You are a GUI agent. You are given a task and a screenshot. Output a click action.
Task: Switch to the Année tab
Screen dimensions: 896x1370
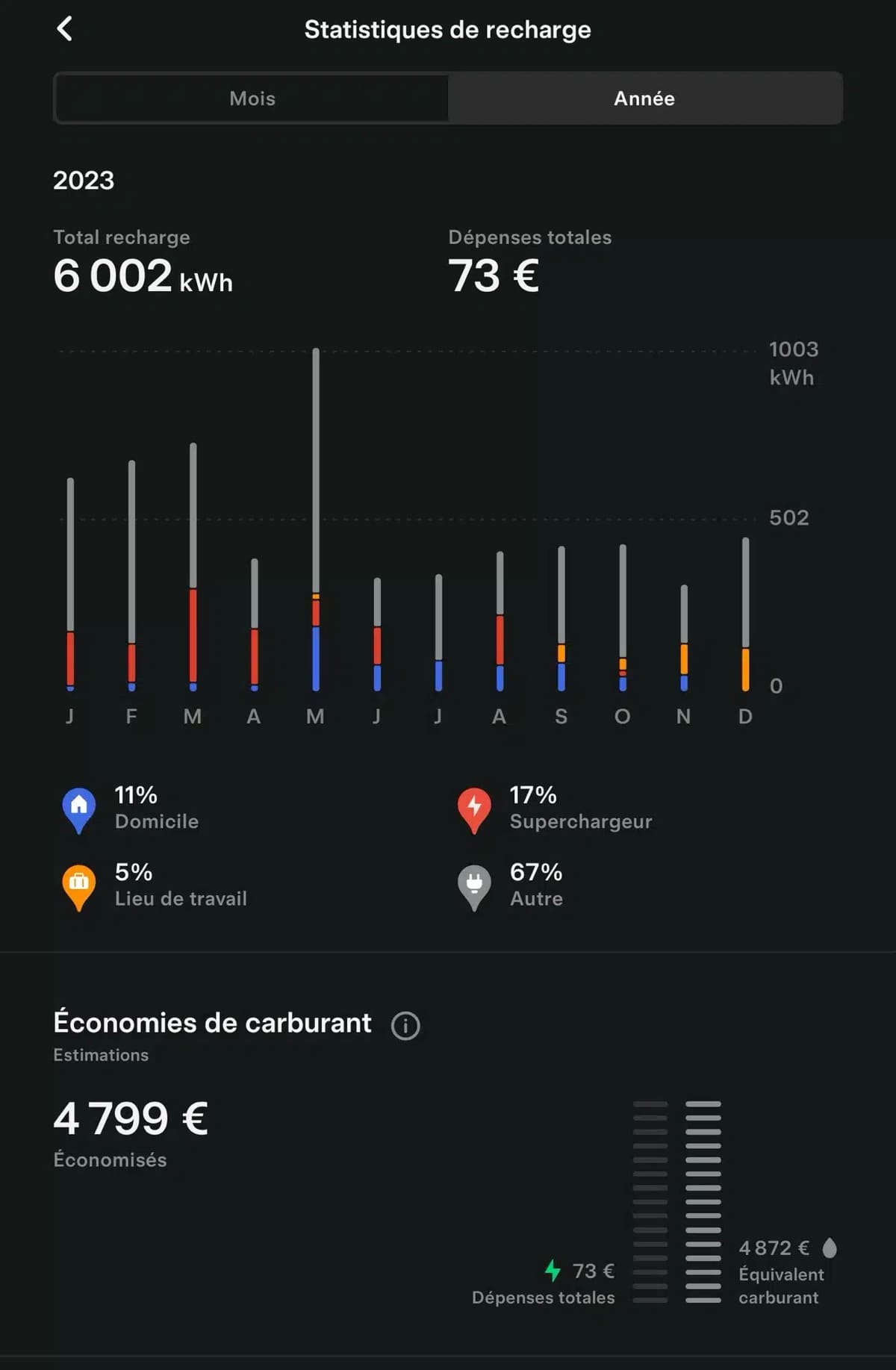pyautogui.click(x=644, y=98)
